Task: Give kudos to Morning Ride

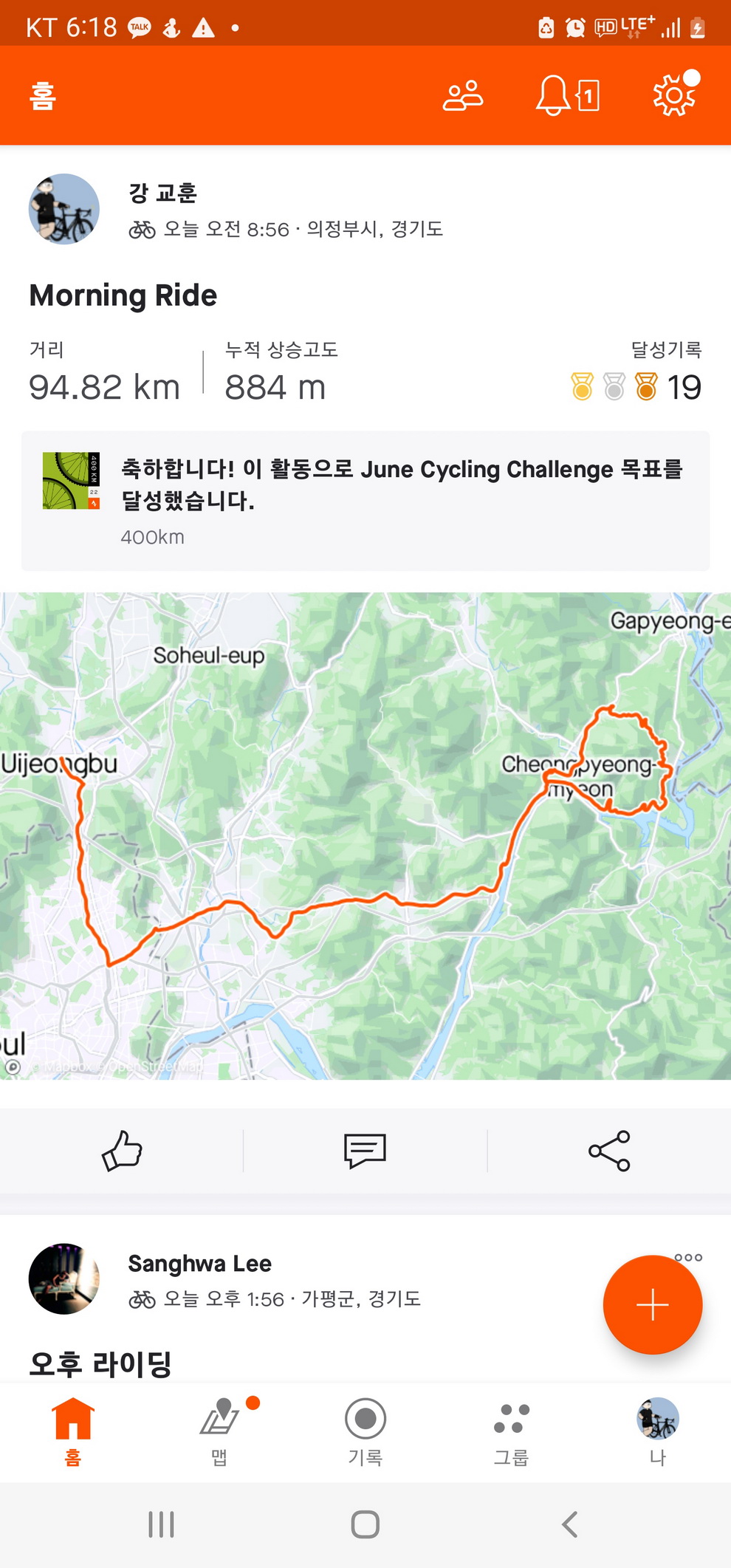Action: (122, 1151)
